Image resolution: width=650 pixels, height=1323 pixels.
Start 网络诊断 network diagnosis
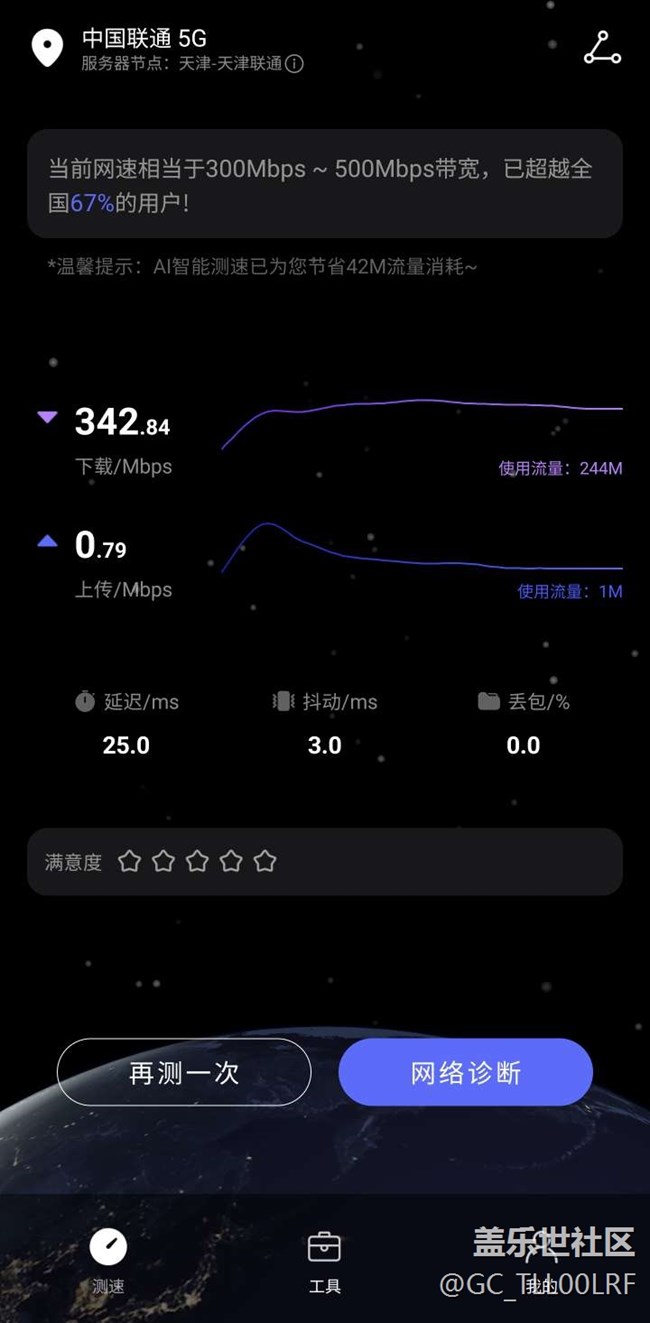pyautogui.click(x=466, y=1072)
